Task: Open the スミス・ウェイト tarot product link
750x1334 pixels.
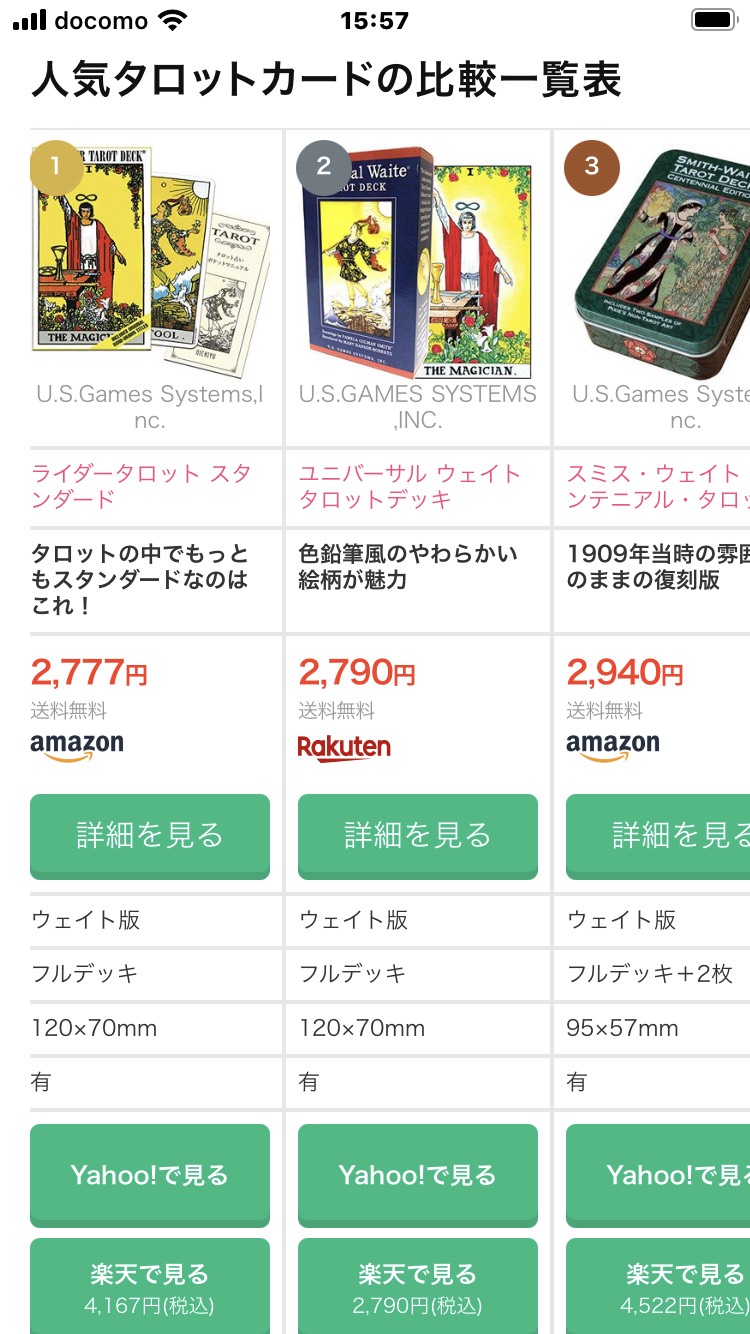Action: [658, 486]
